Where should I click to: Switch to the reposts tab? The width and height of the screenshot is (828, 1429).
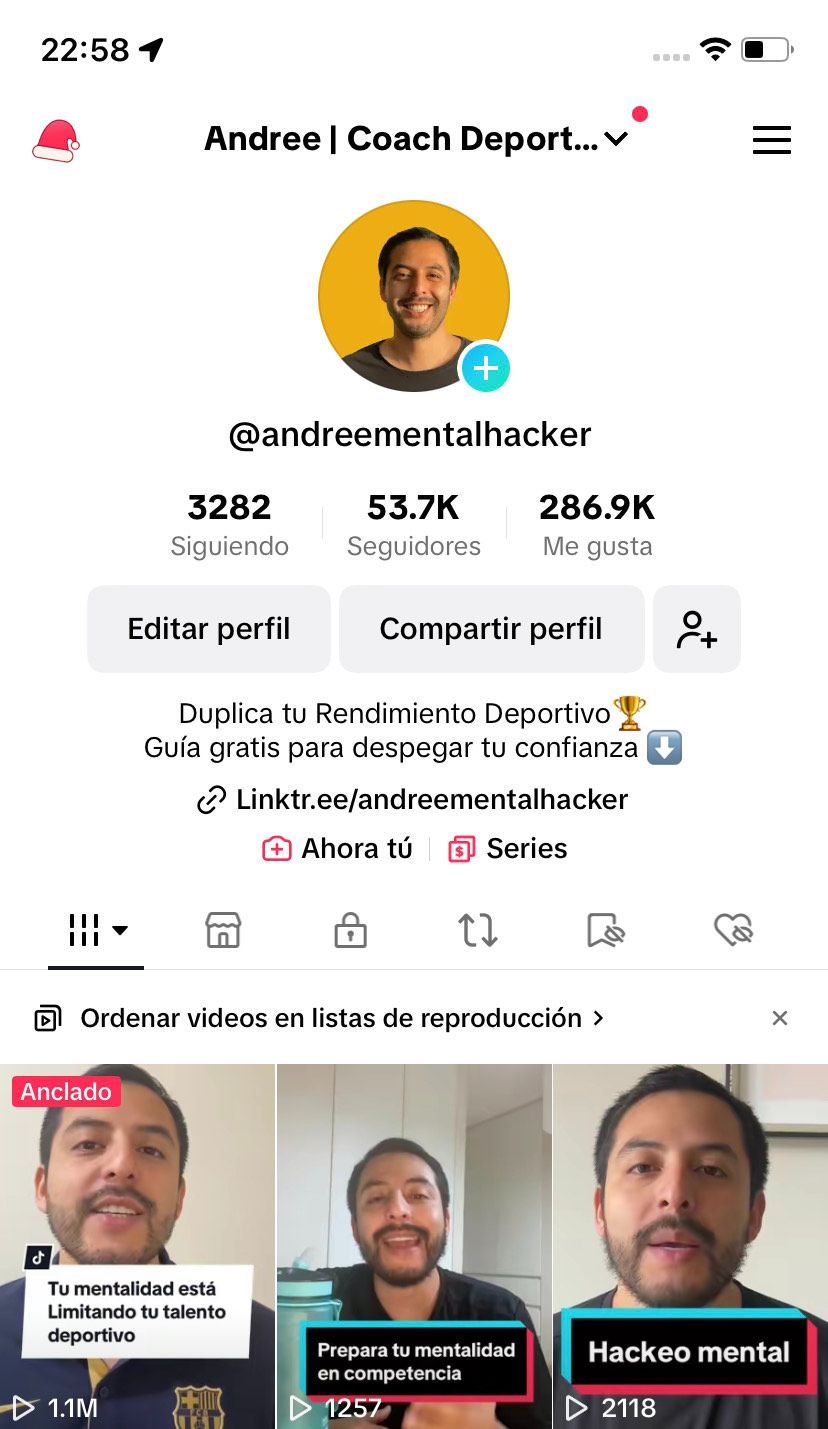pyautogui.click(x=478, y=930)
